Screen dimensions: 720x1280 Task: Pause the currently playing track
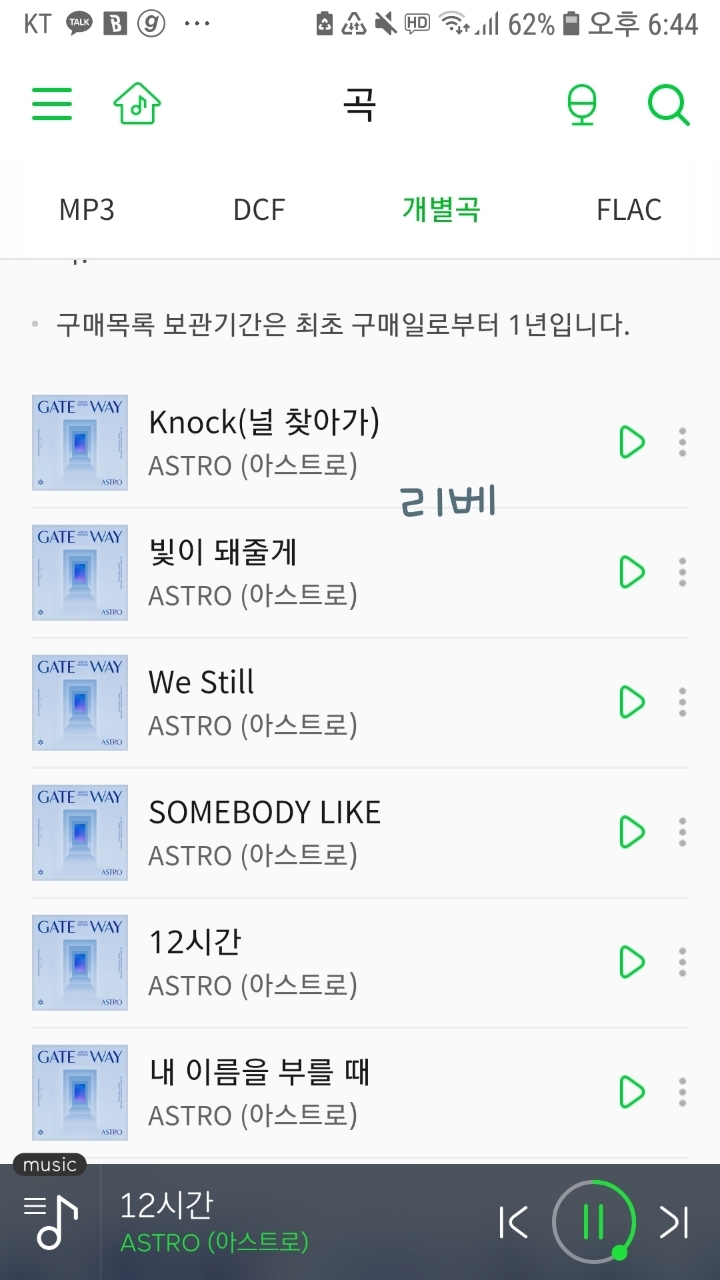[593, 1222]
